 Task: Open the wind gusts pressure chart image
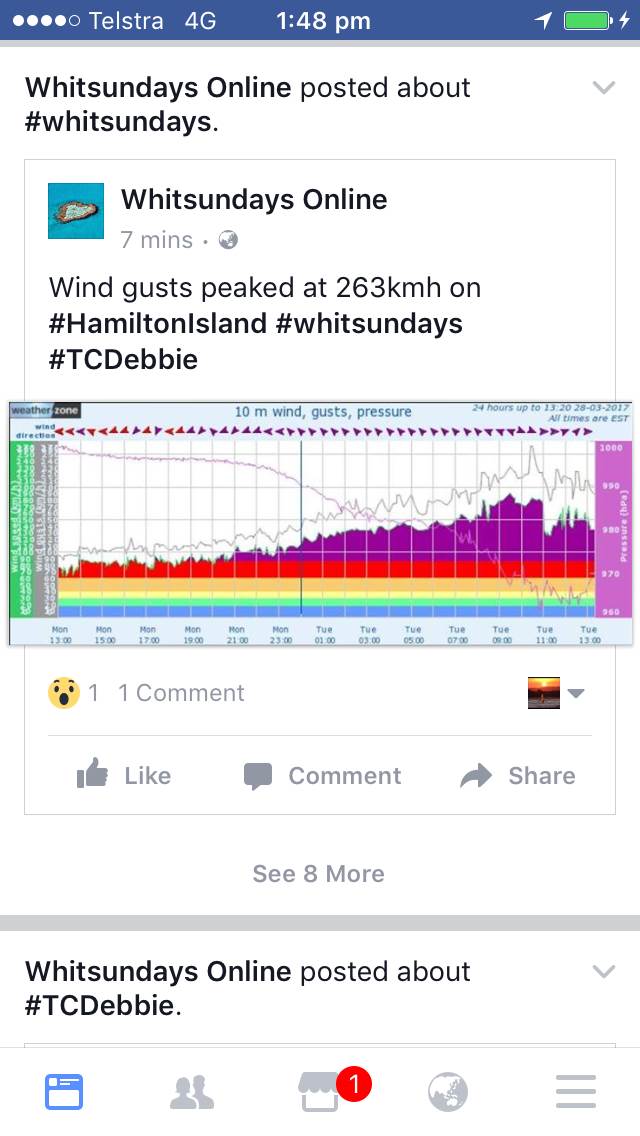318,522
